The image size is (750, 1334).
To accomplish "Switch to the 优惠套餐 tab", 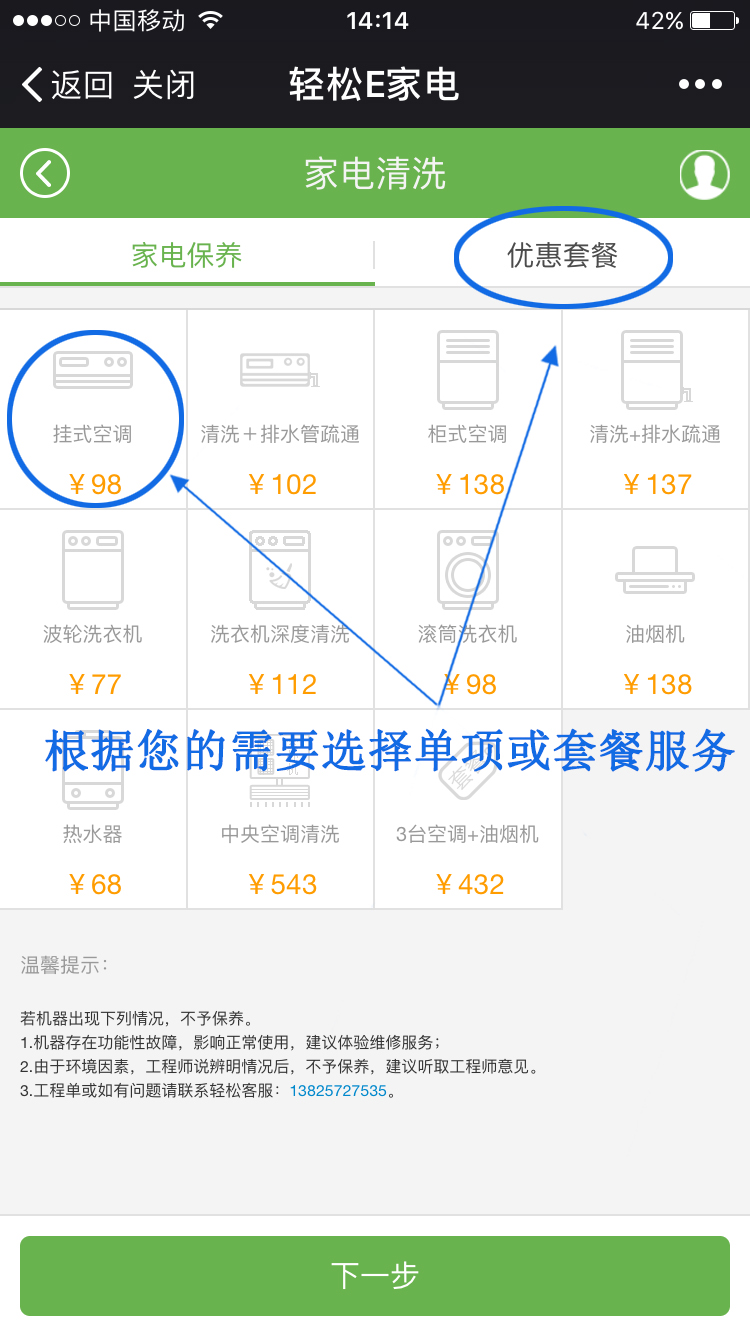I will coord(562,255).
